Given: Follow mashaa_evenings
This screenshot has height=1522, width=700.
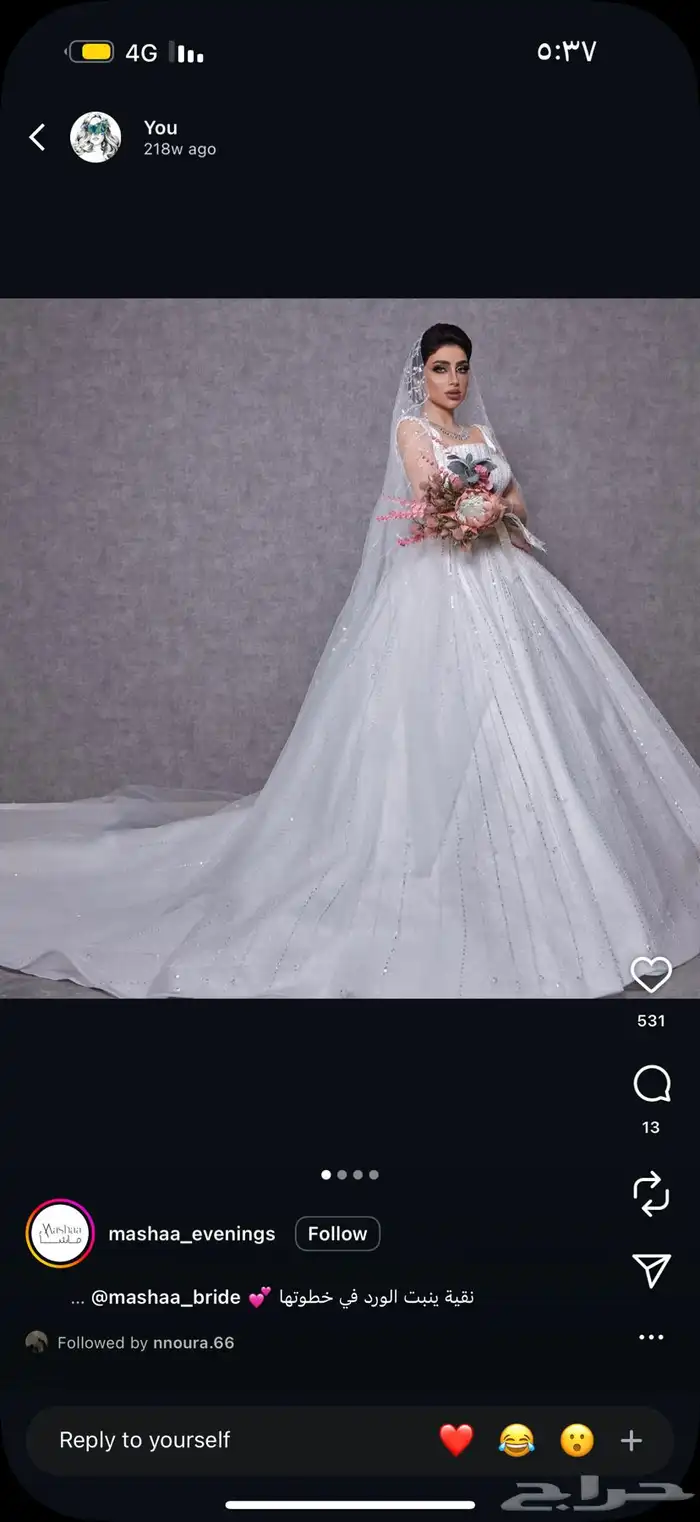Looking at the screenshot, I should [337, 1234].
